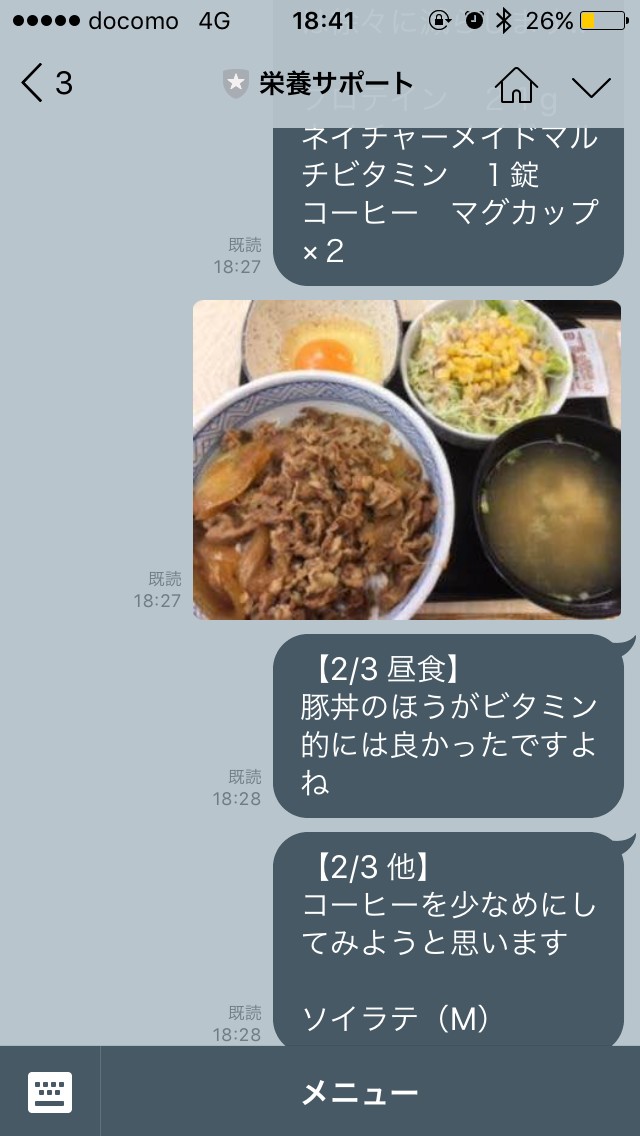The height and width of the screenshot is (1136, 640).
Task: Open the home icon in the header
Action: [x=516, y=84]
